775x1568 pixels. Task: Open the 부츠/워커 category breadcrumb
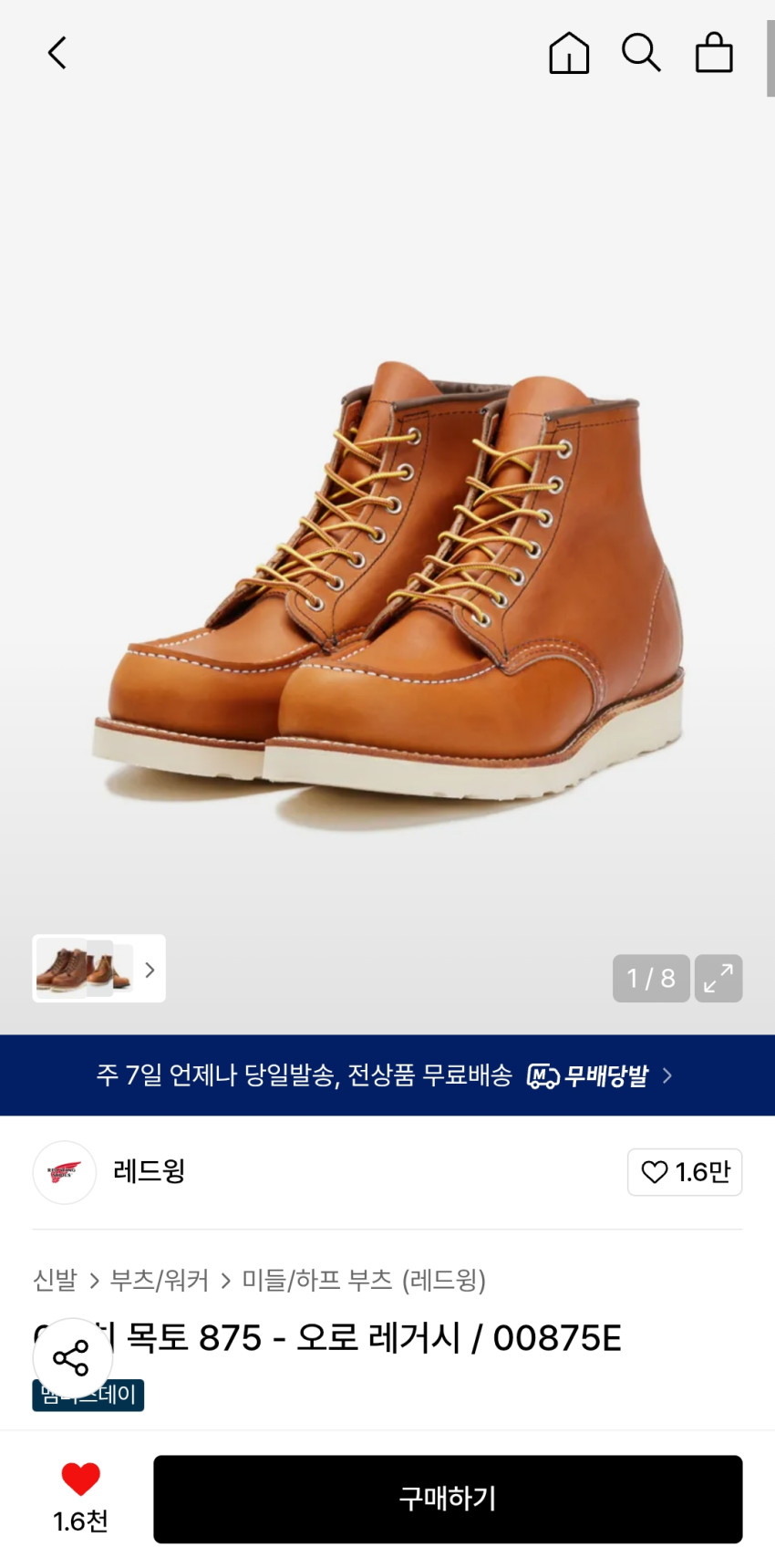coord(160,1281)
